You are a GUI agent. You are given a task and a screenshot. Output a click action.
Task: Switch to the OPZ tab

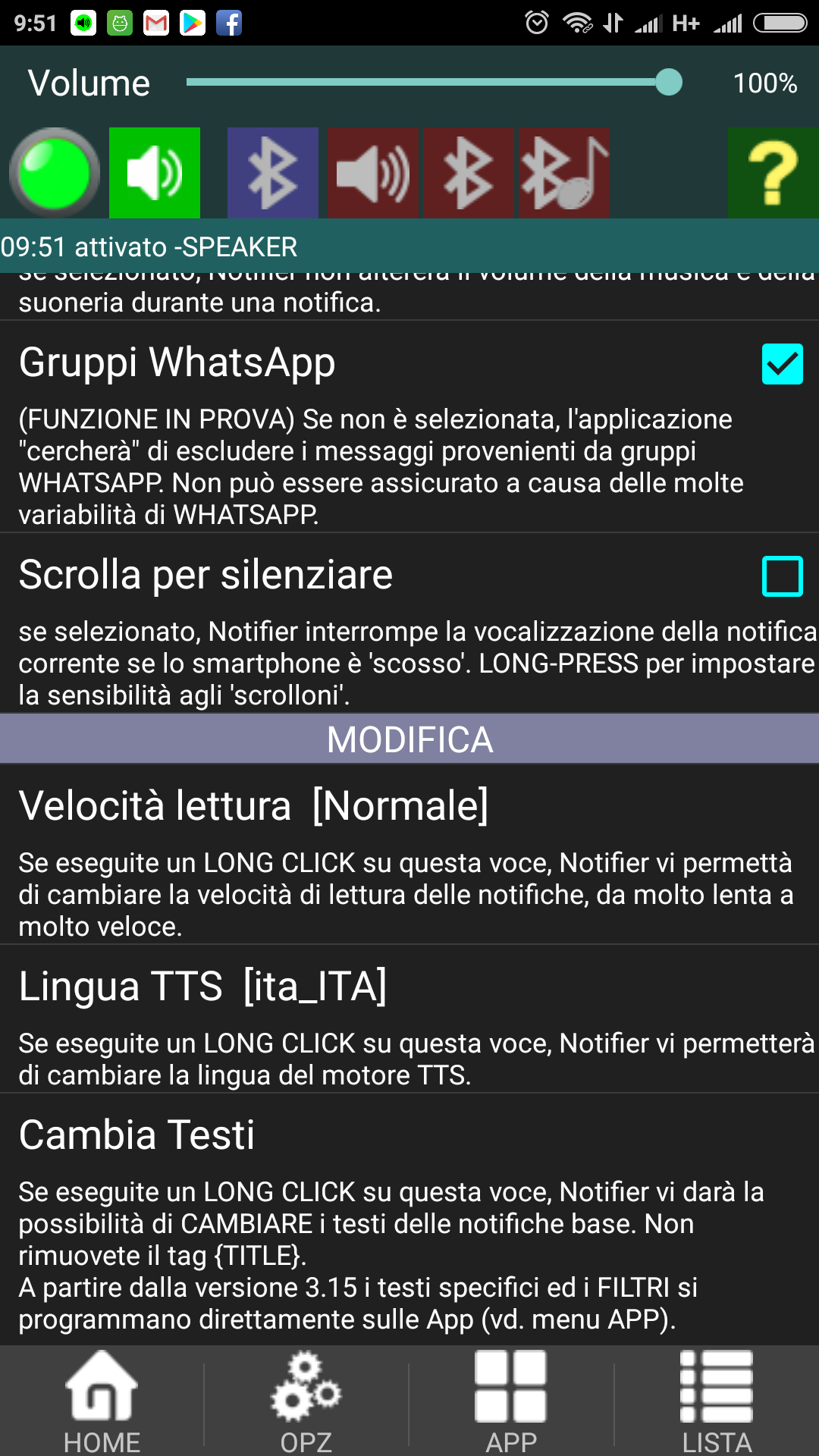[x=306, y=1401]
